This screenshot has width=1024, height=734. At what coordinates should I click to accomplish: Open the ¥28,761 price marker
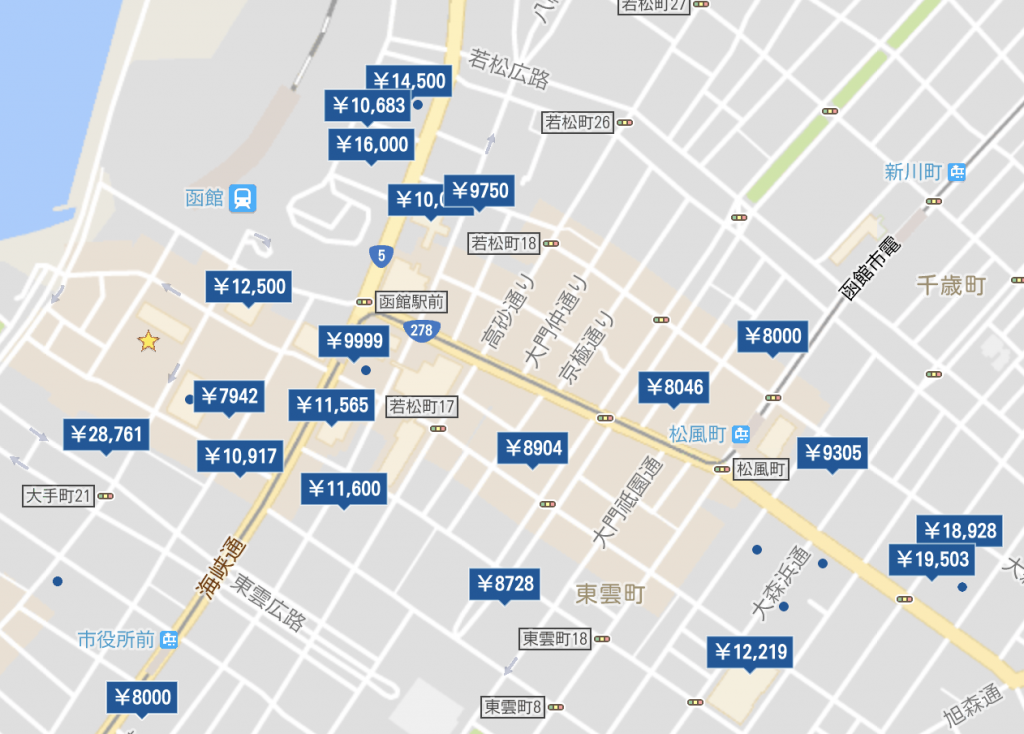tap(107, 434)
